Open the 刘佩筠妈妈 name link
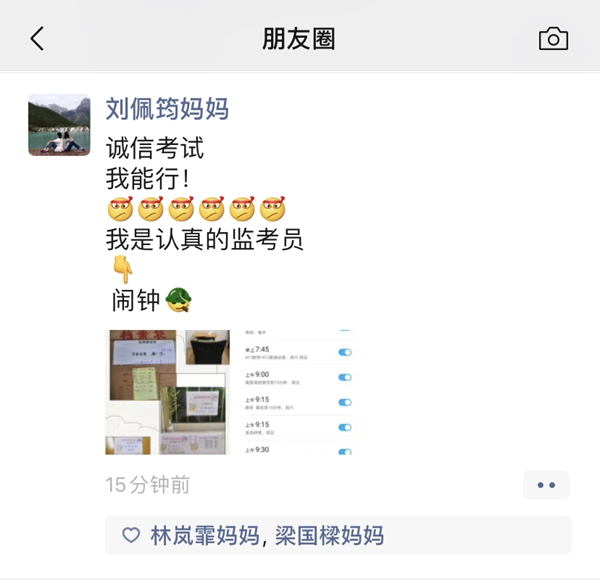 point(168,108)
